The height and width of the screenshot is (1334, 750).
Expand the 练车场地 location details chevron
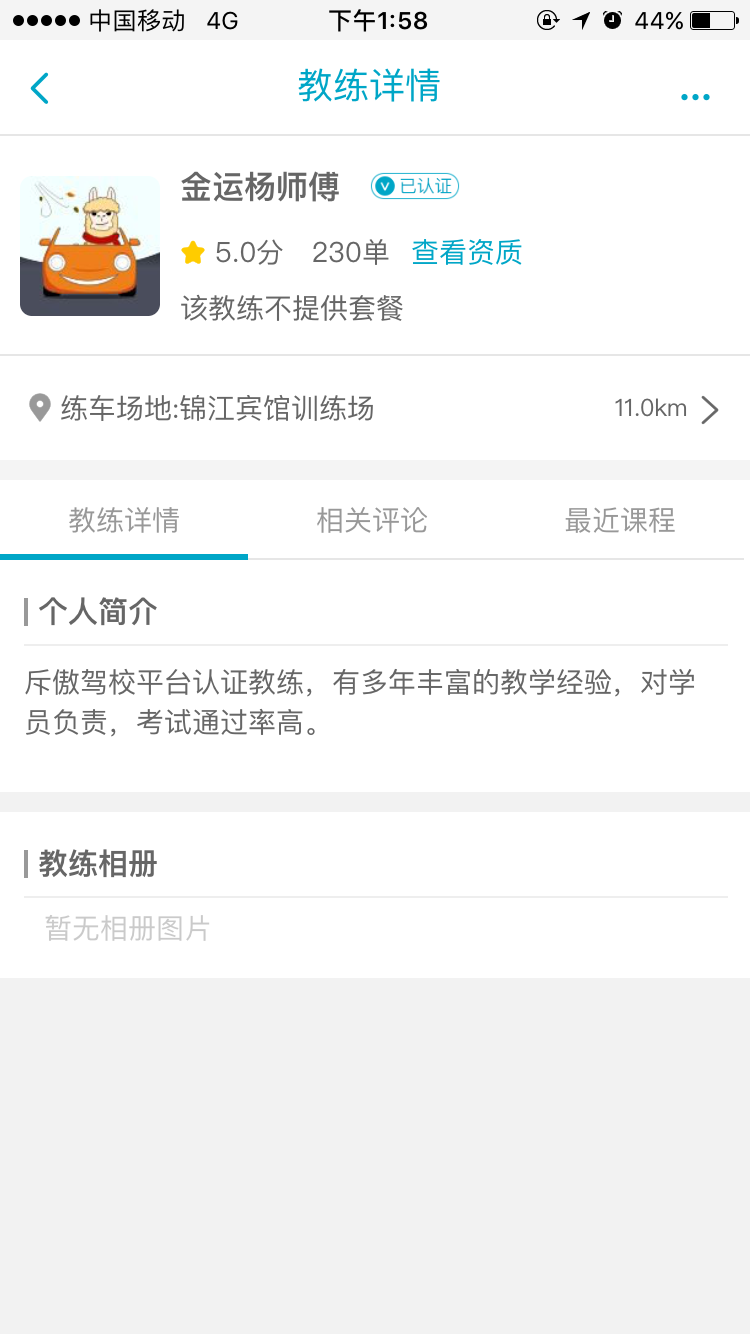click(710, 409)
